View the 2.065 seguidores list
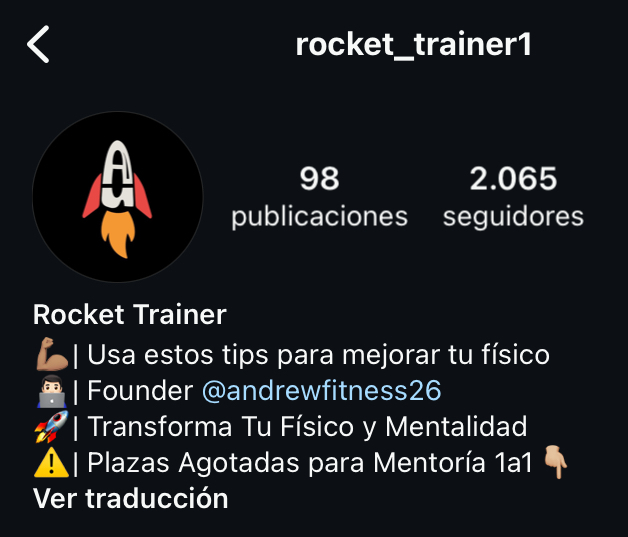Viewport: 628px width, 537px height. coord(513,197)
